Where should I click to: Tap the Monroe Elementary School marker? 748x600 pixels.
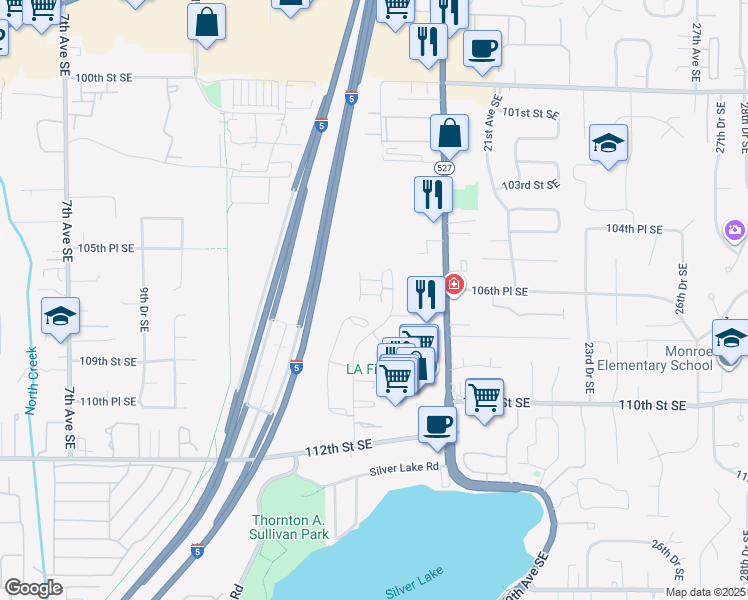click(731, 338)
